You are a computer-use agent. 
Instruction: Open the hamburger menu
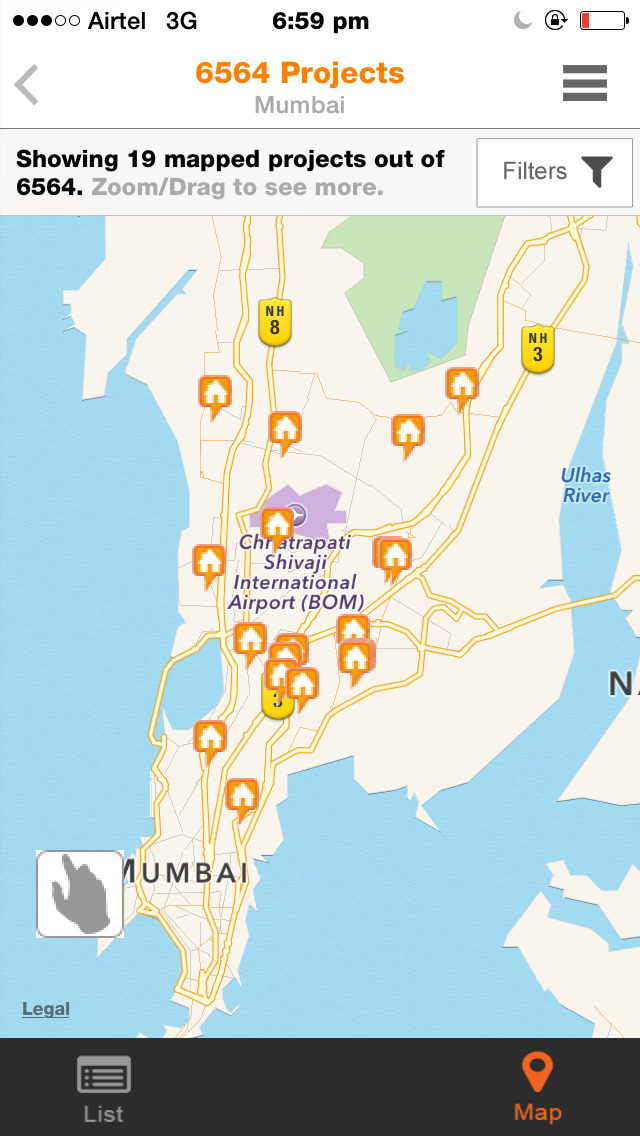584,83
